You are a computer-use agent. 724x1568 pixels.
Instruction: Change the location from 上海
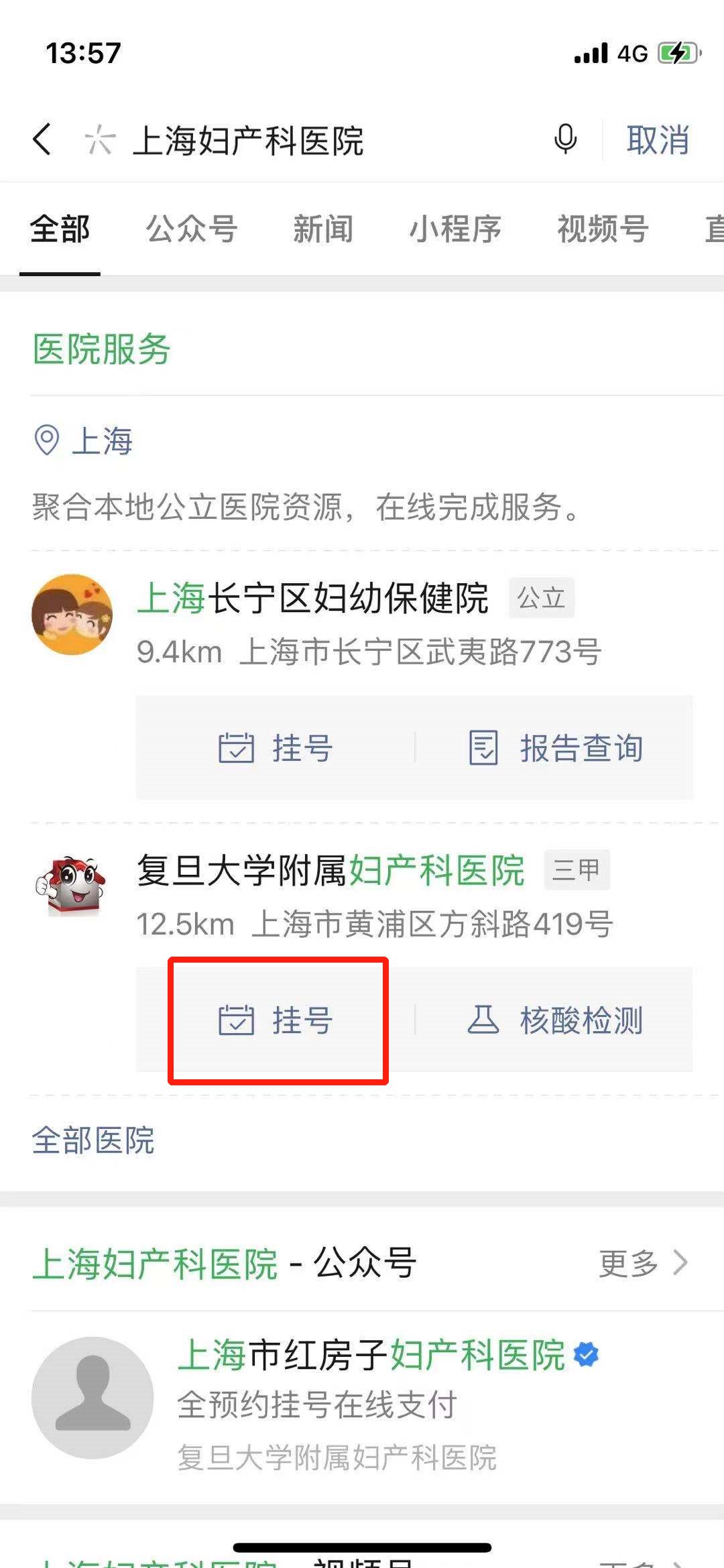point(84,441)
